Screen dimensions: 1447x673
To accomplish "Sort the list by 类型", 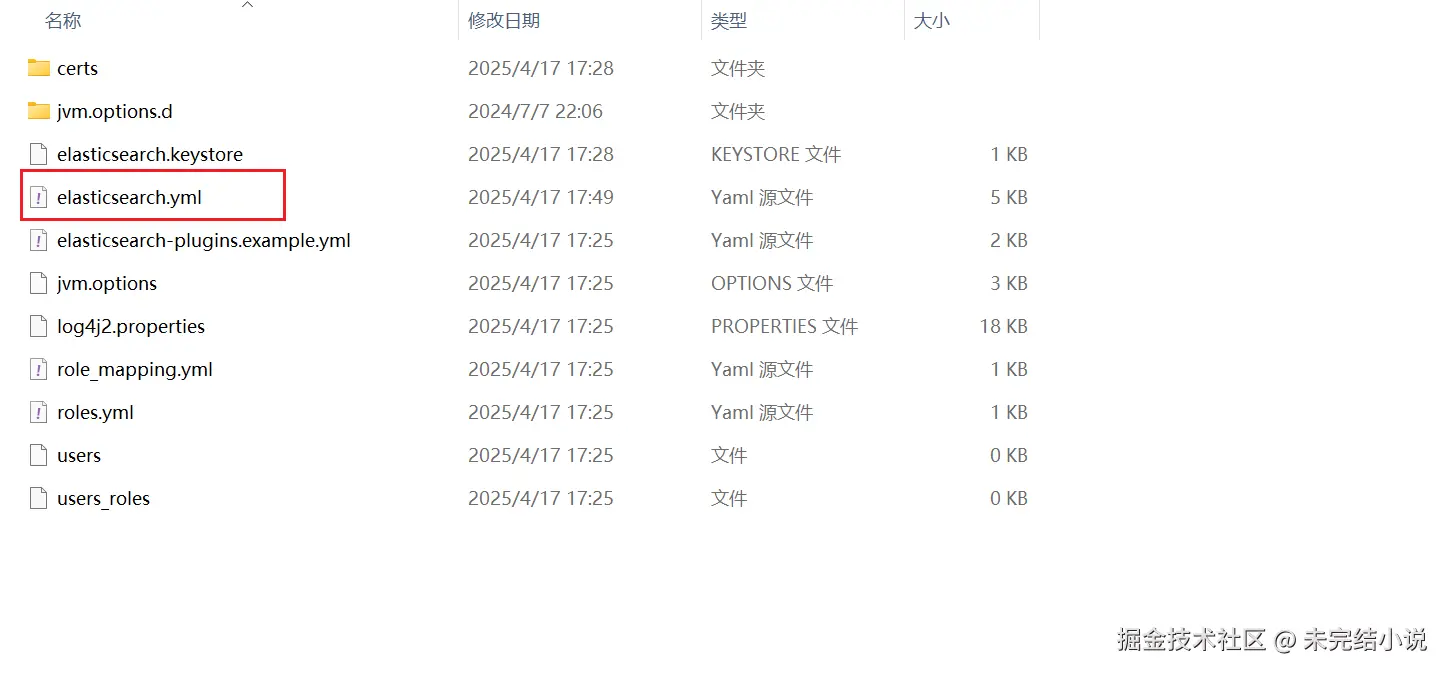I will (729, 21).
